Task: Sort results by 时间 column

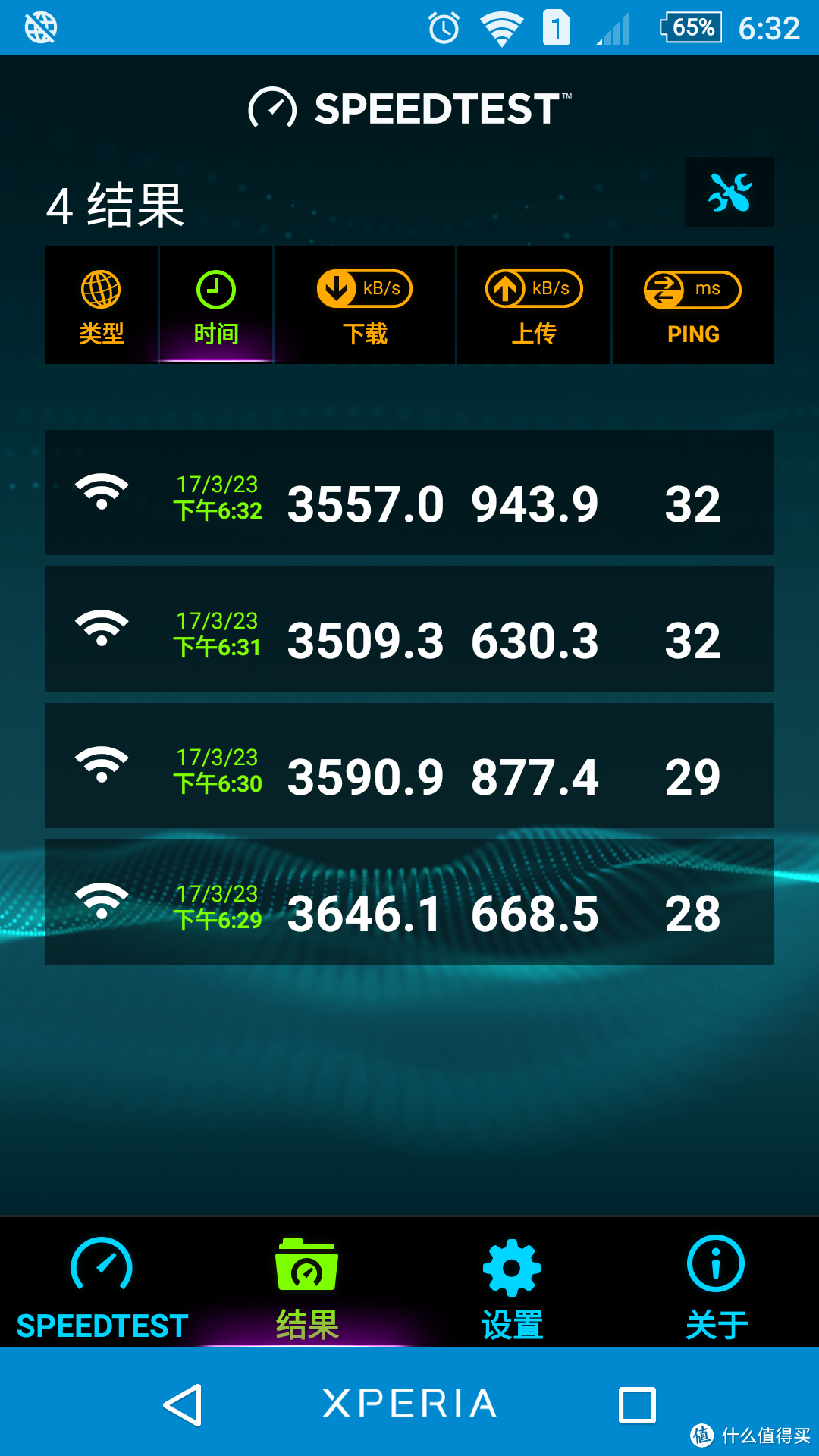Action: click(216, 305)
